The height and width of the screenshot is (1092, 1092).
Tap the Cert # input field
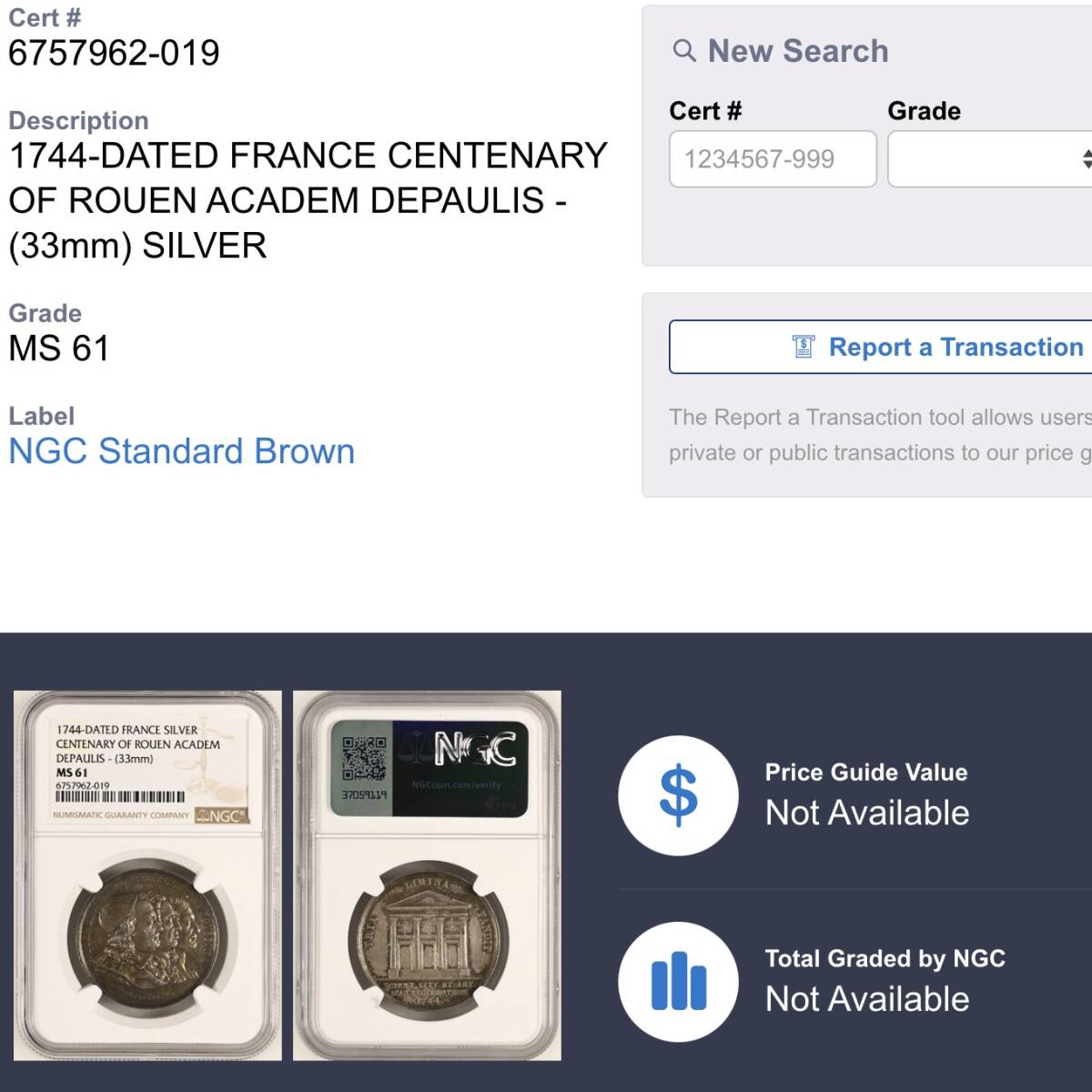pyautogui.click(x=773, y=159)
